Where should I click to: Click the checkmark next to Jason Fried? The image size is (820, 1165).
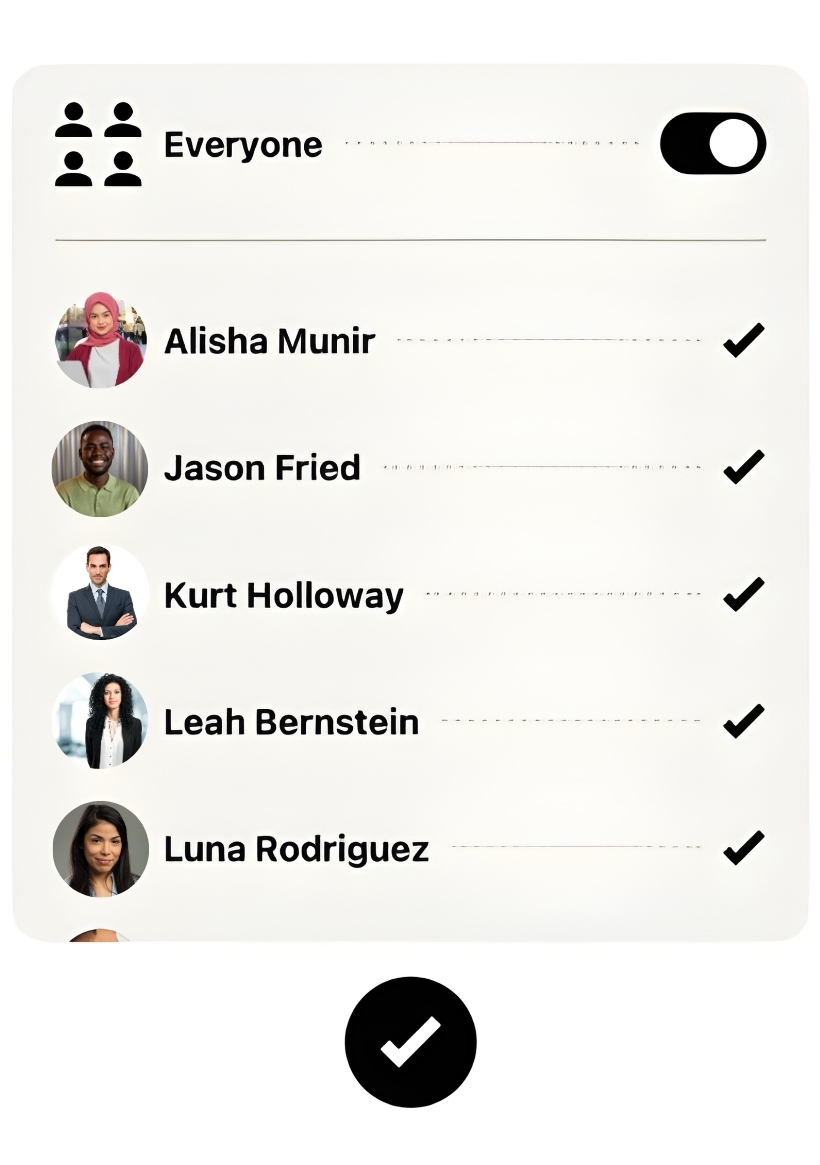pyautogui.click(x=742, y=467)
